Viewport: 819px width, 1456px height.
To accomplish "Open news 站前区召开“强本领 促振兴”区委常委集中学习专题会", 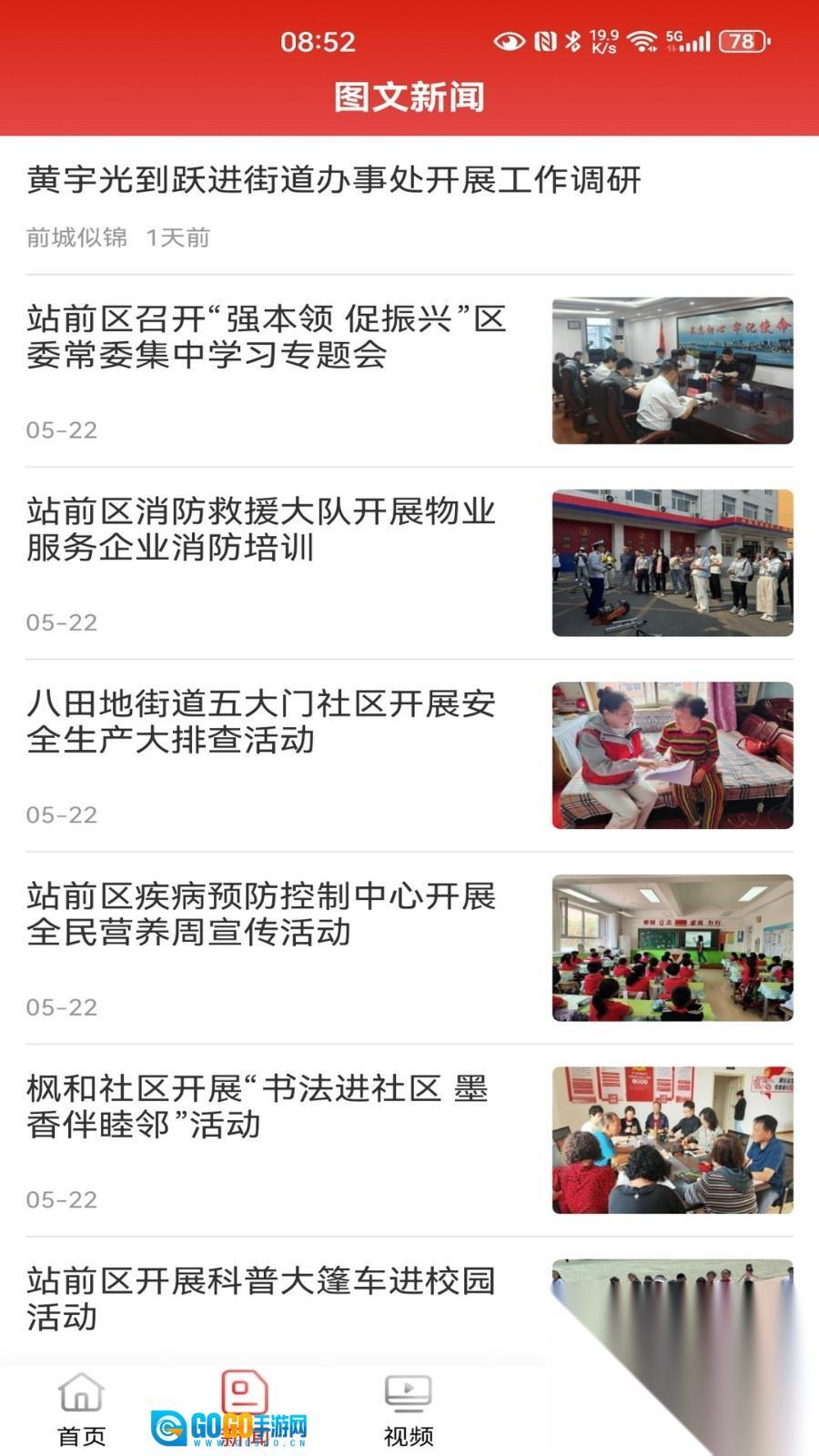I will [266, 337].
